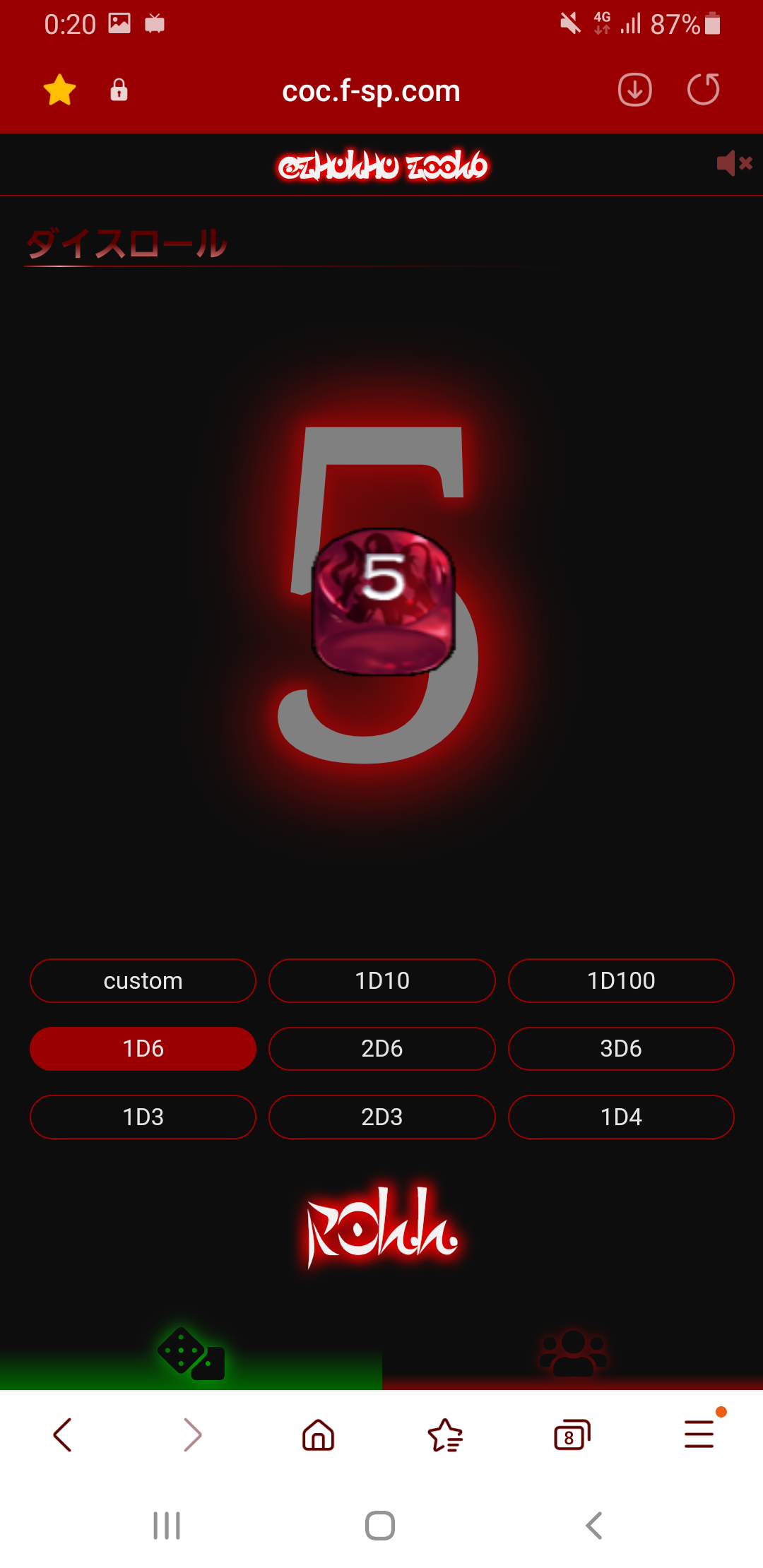Screen dimensions: 763x1568
Task: Select the 2D3 dice
Action: click(x=381, y=1117)
